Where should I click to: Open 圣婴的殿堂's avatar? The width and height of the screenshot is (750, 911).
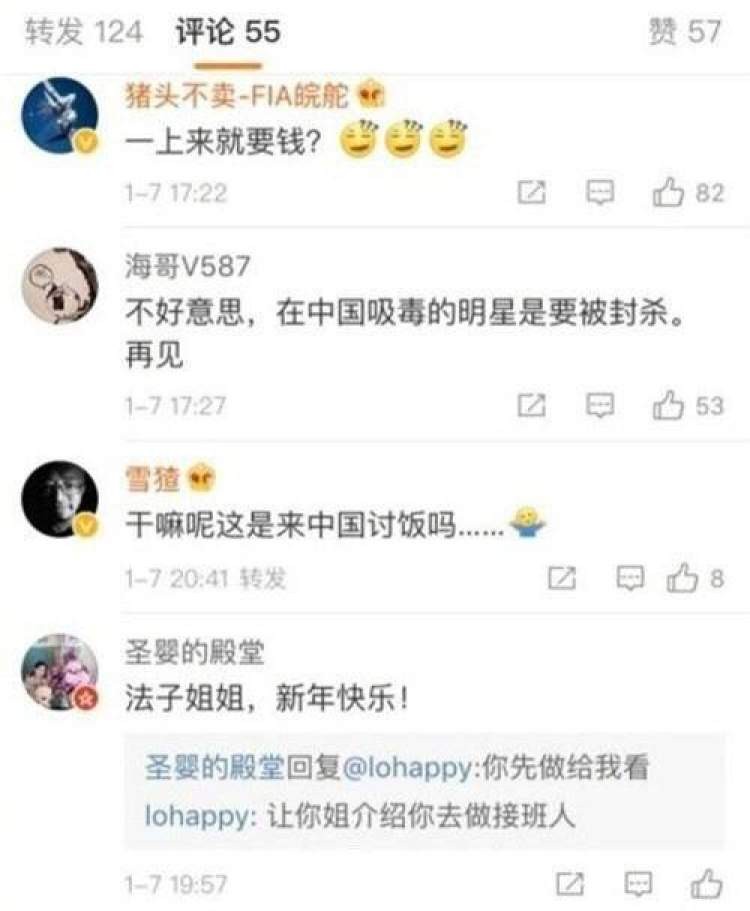tap(59, 671)
